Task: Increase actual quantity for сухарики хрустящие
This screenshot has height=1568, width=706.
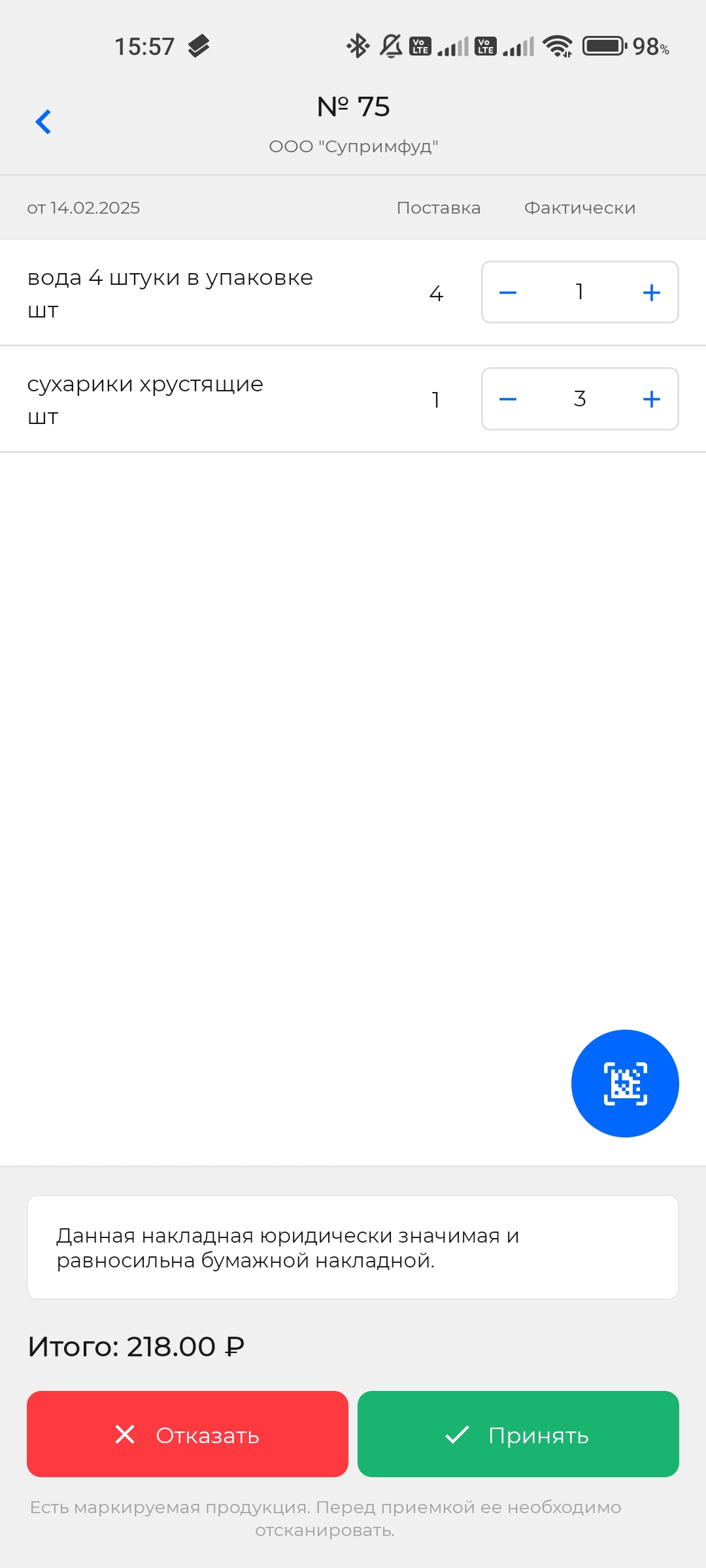Action: [651, 399]
